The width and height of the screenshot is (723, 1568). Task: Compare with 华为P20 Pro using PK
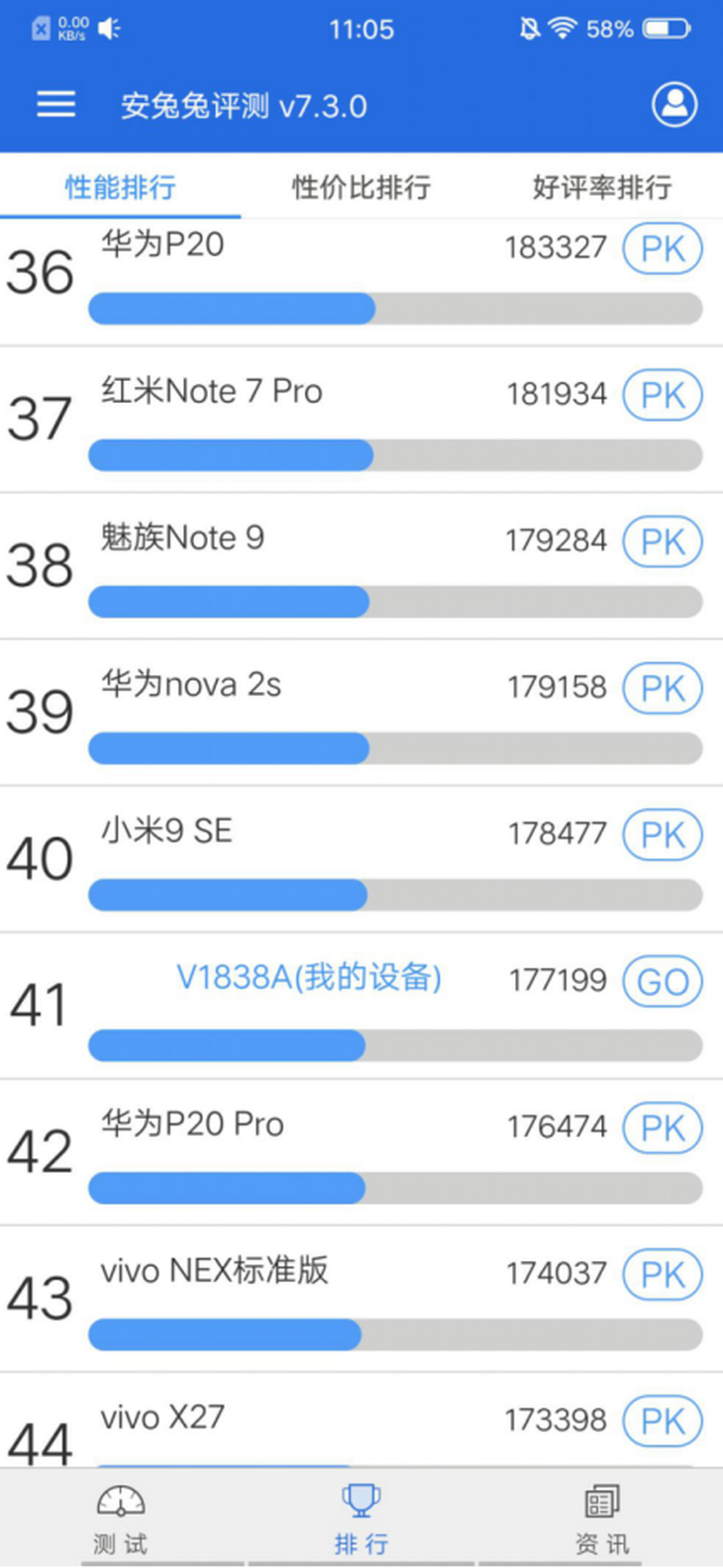663,1127
